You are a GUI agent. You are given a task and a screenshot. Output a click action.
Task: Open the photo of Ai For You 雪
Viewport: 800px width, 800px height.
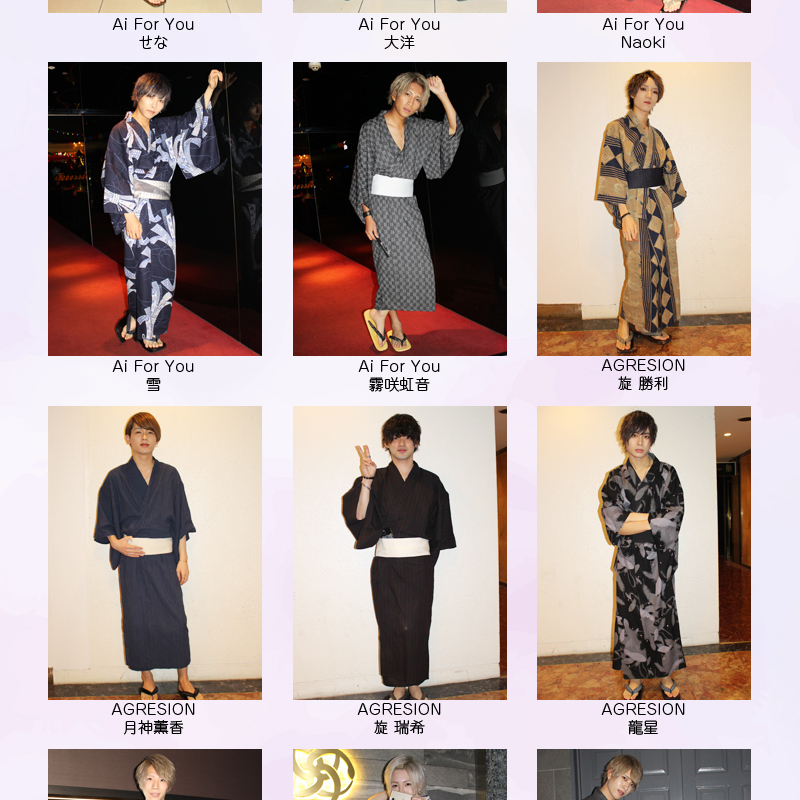point(155,209)
